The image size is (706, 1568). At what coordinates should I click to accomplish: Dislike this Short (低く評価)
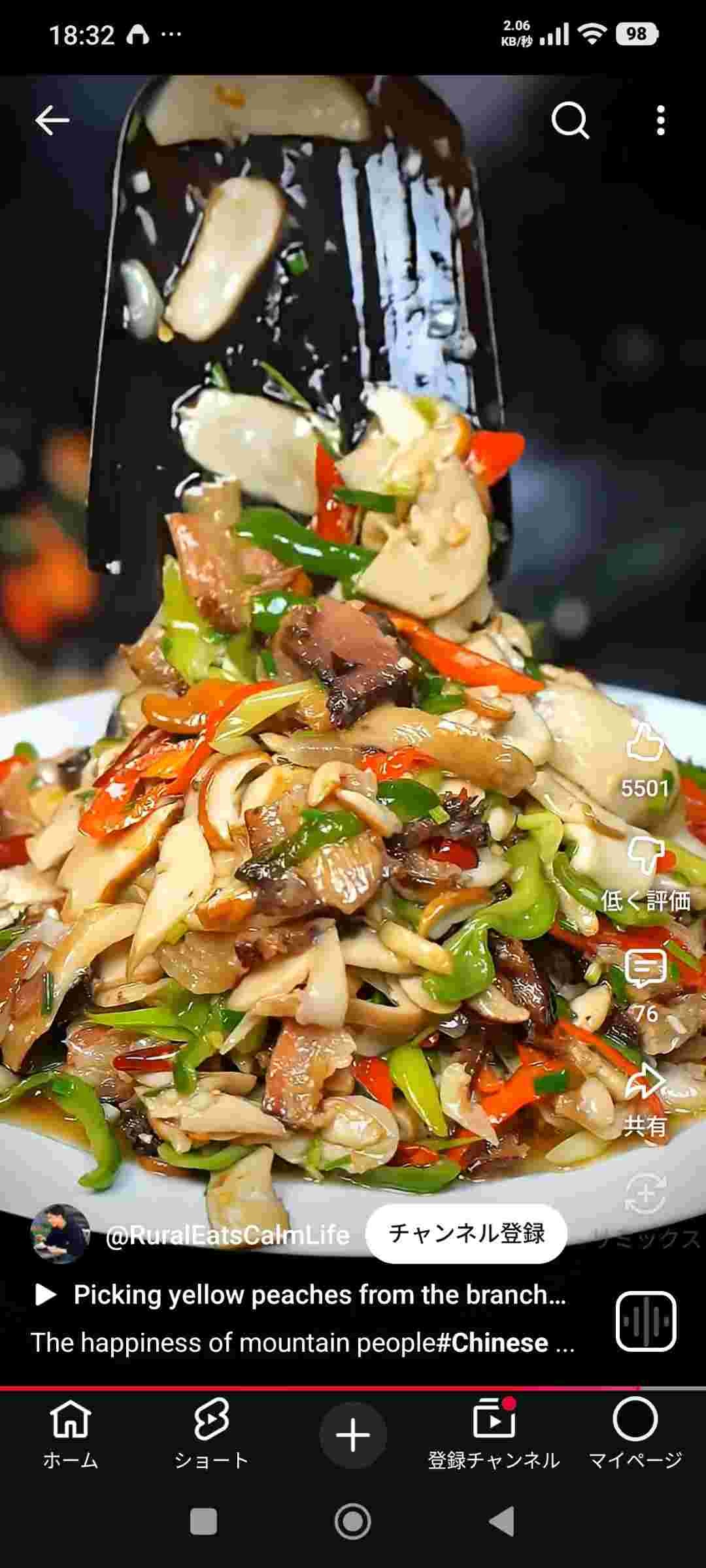point(645,856)
